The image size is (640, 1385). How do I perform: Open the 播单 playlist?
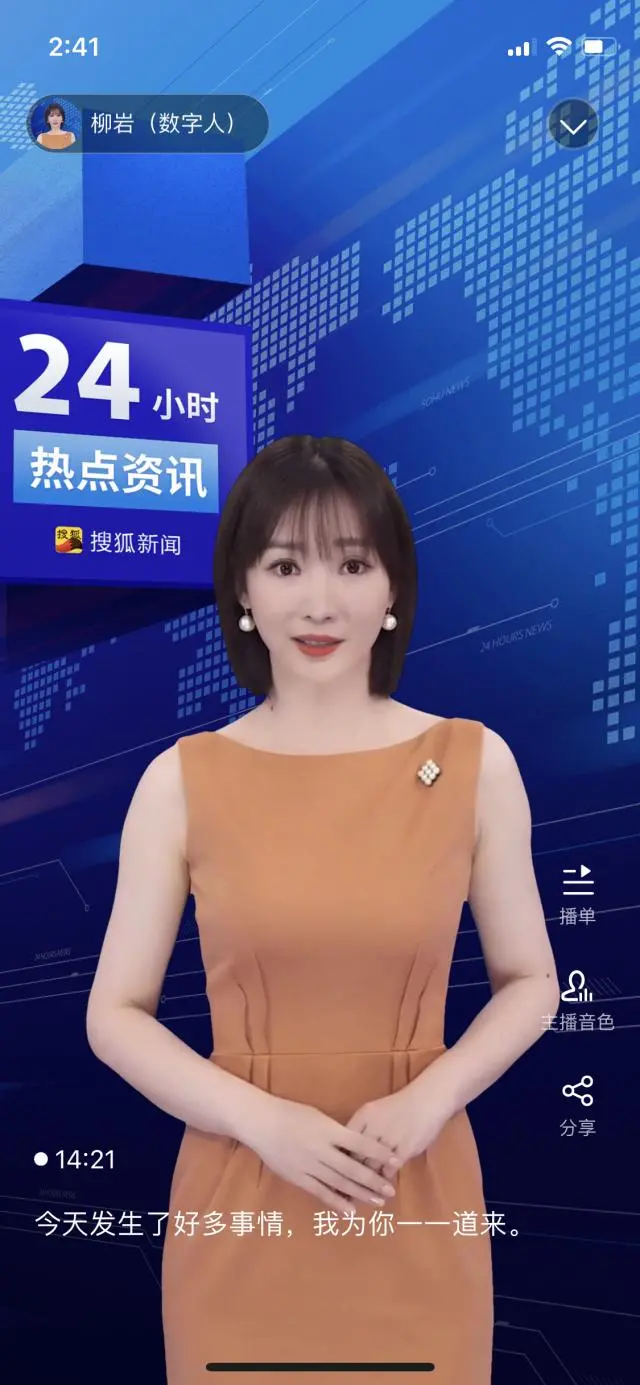point(577,894)
